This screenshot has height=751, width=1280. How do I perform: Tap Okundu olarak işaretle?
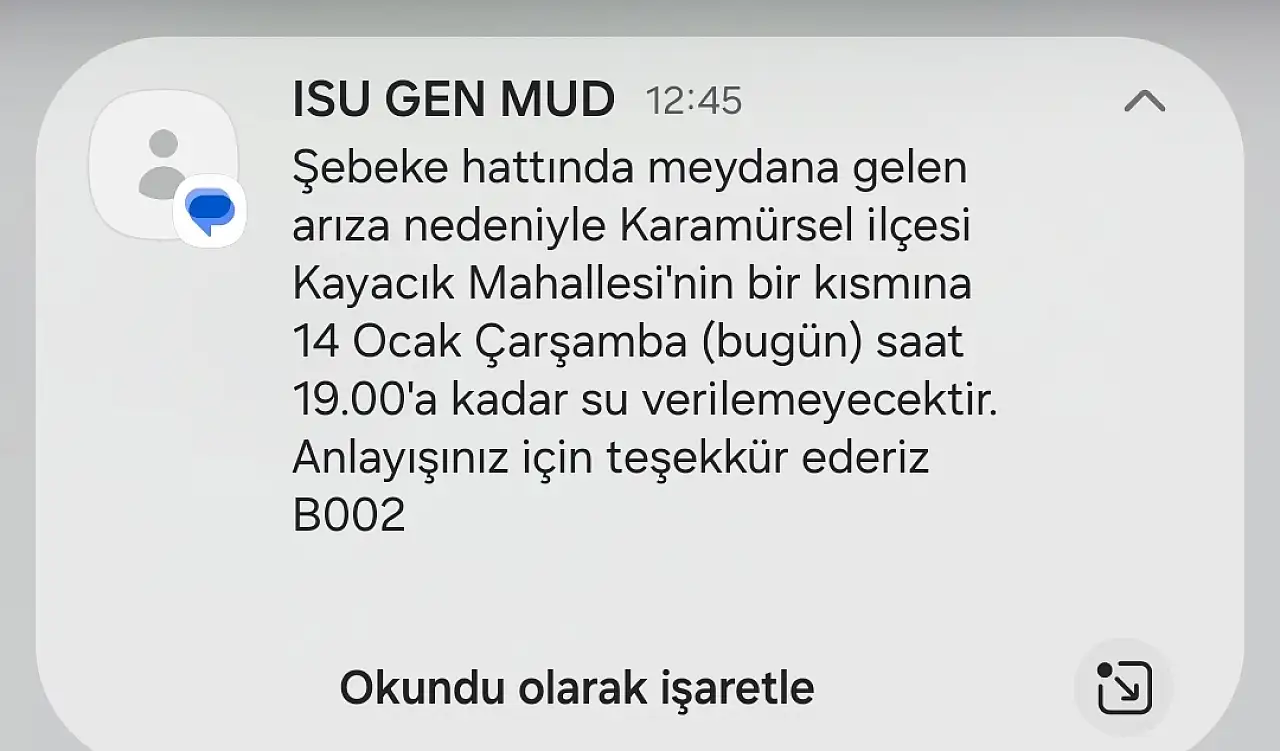tap(577, 688)
